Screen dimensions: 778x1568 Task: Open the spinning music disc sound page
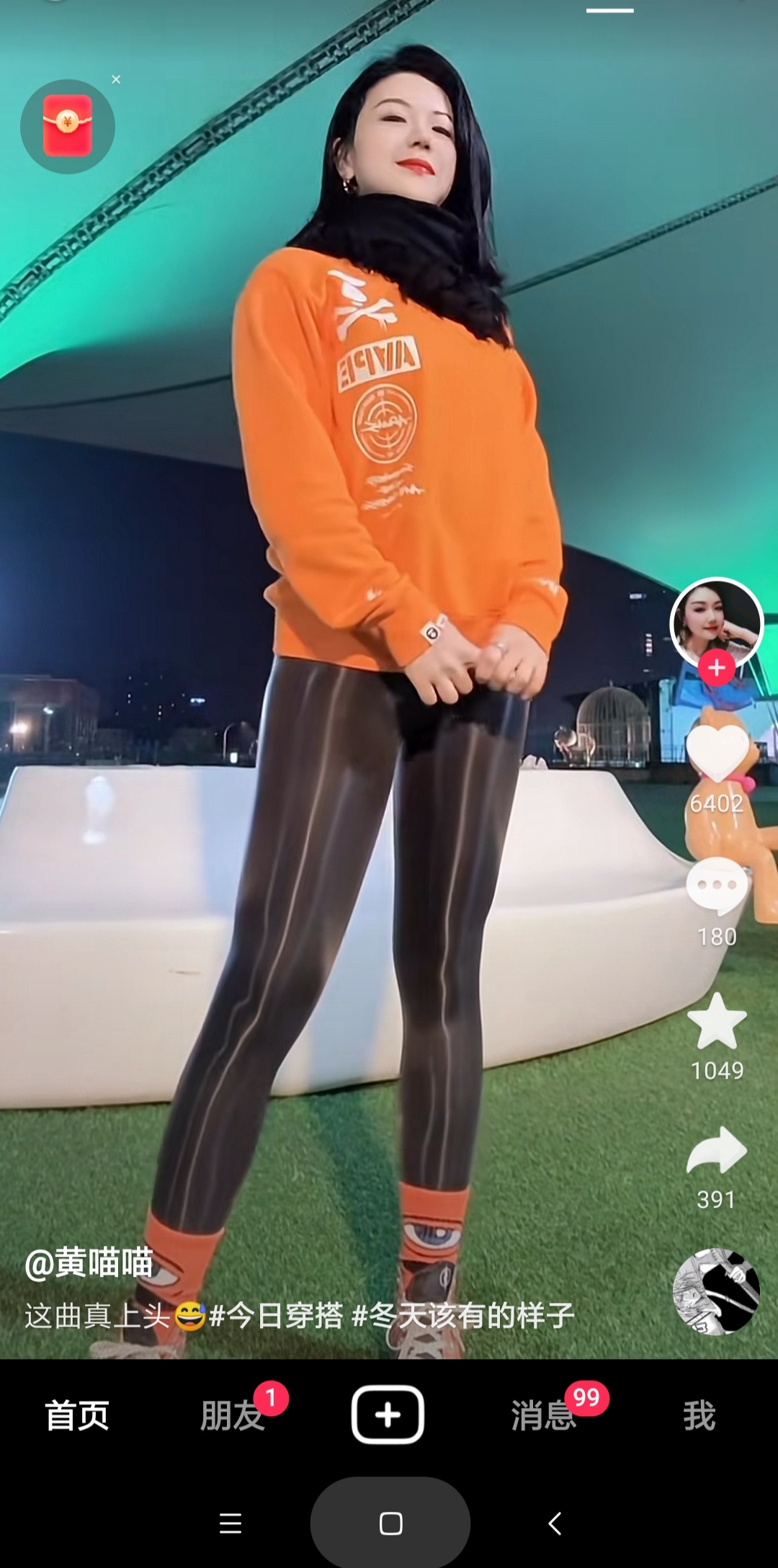pos(716,1291)
